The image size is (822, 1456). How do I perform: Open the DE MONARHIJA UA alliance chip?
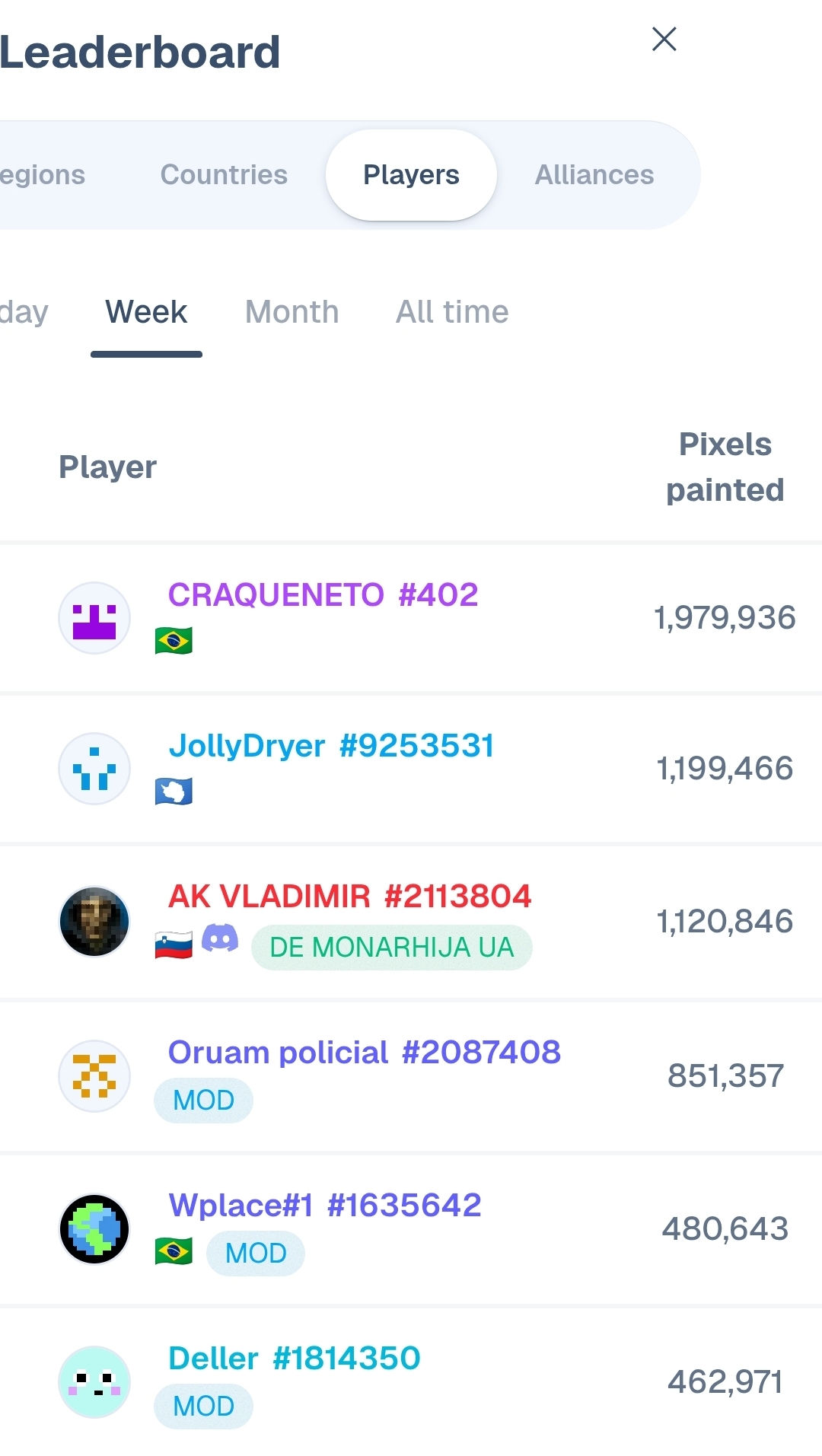tap(391, 948)
